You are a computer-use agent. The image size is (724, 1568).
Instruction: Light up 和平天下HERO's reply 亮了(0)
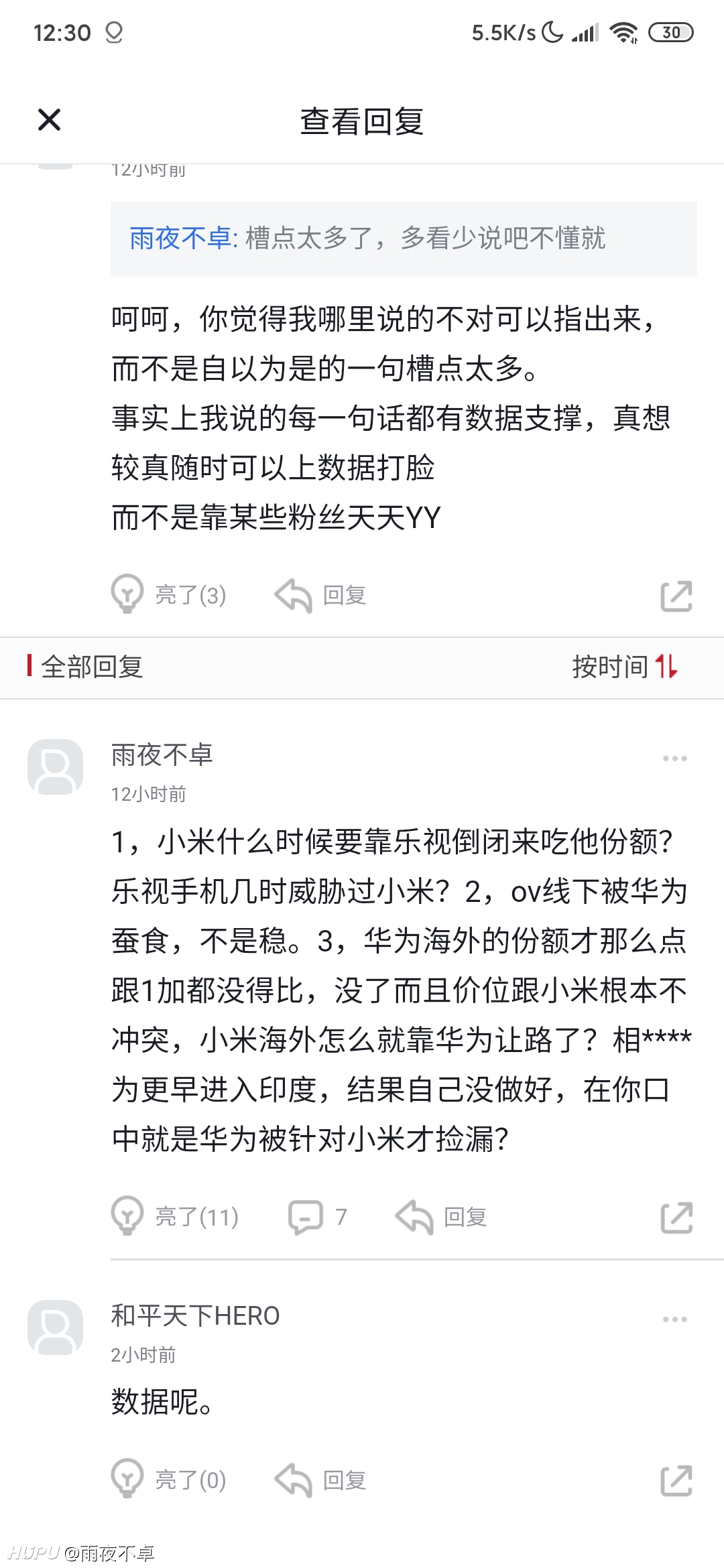[169, 1480]
